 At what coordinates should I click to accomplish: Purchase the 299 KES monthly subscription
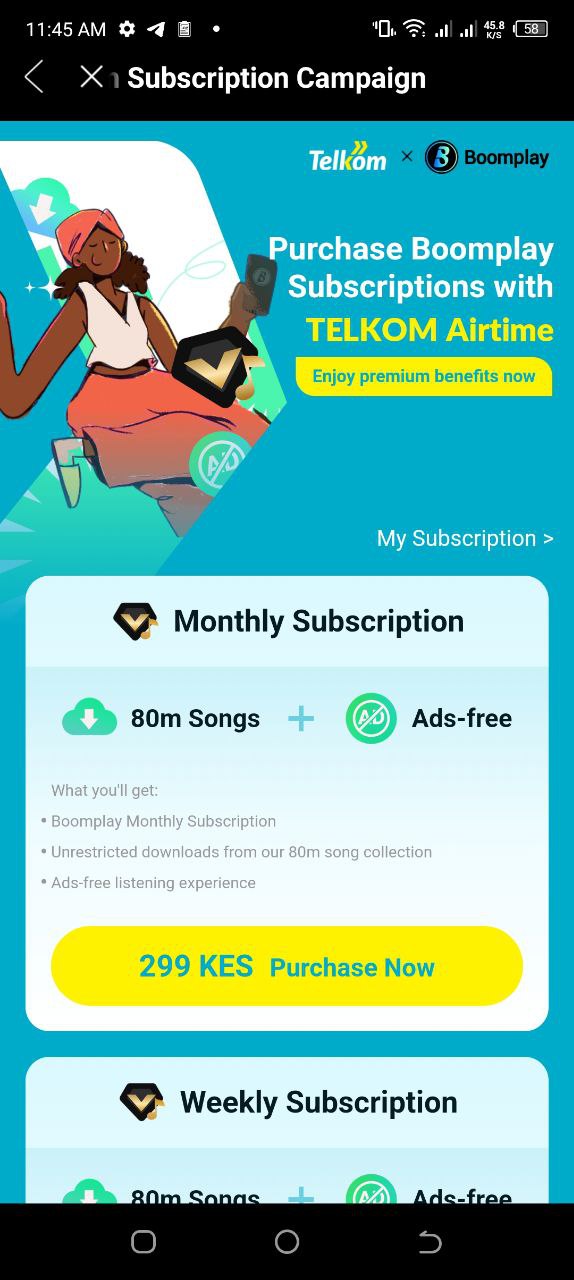pyautogui.click(x=287, y=966)
